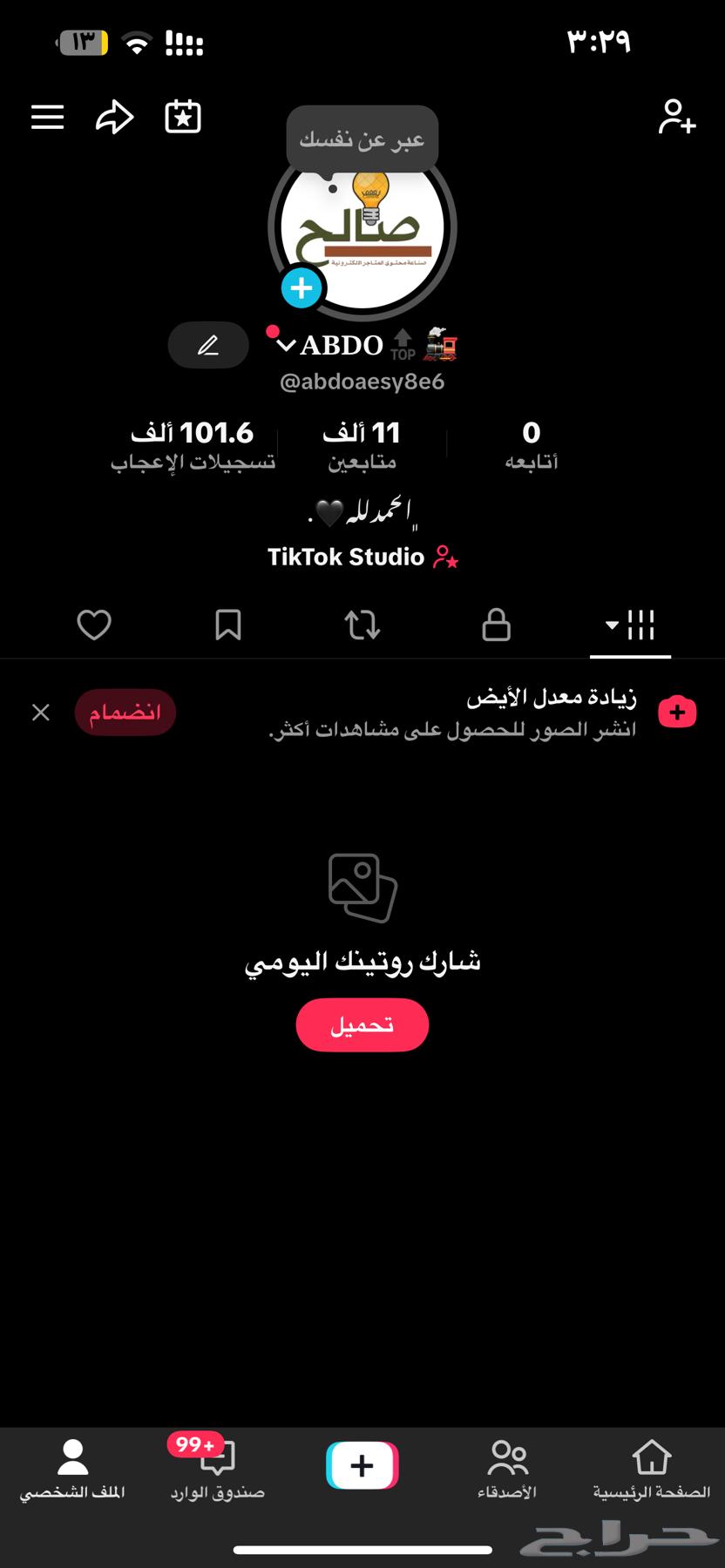Expand the username dropdown next to ABDO
This screenshot has width=725, height=1568.
tap(285, 344)
